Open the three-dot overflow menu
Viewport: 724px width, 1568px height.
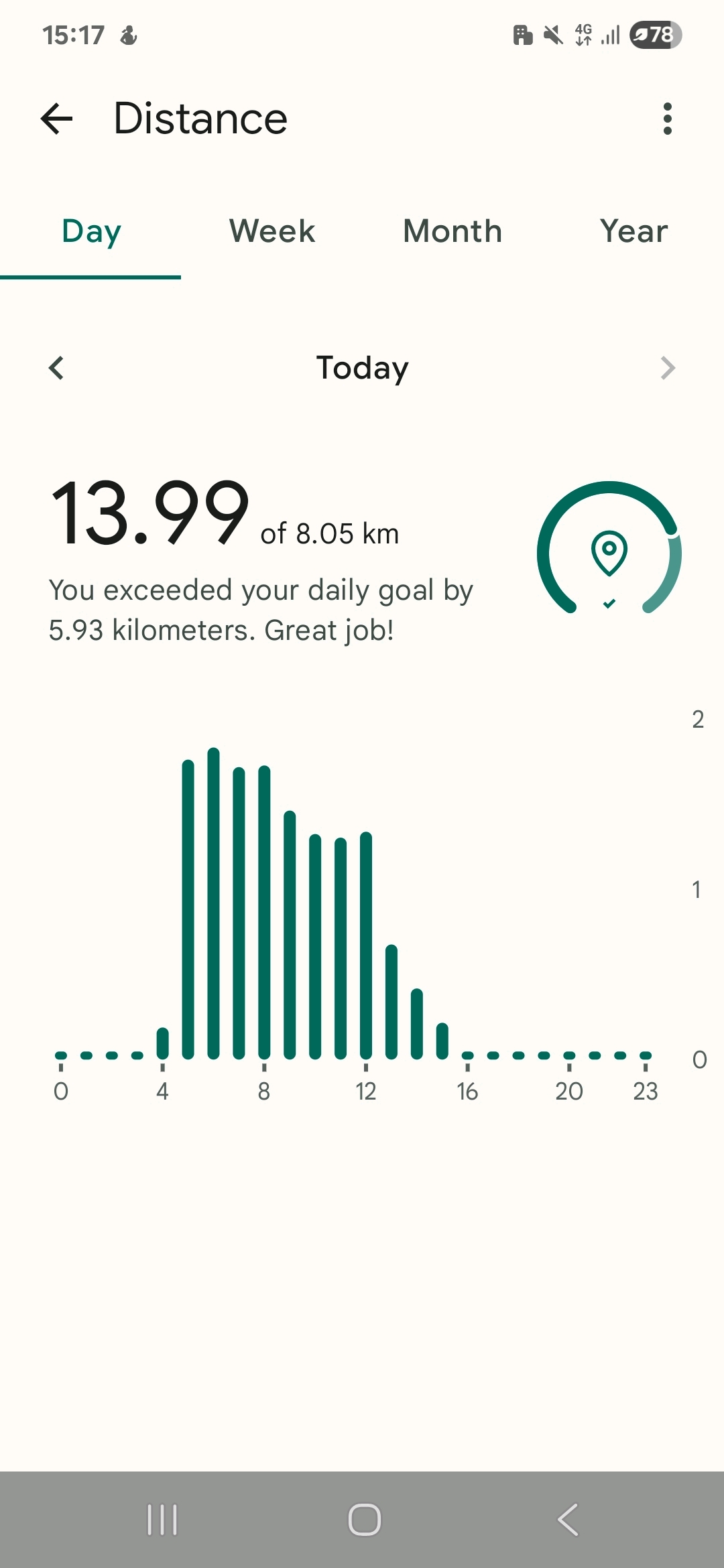(667, 119)
